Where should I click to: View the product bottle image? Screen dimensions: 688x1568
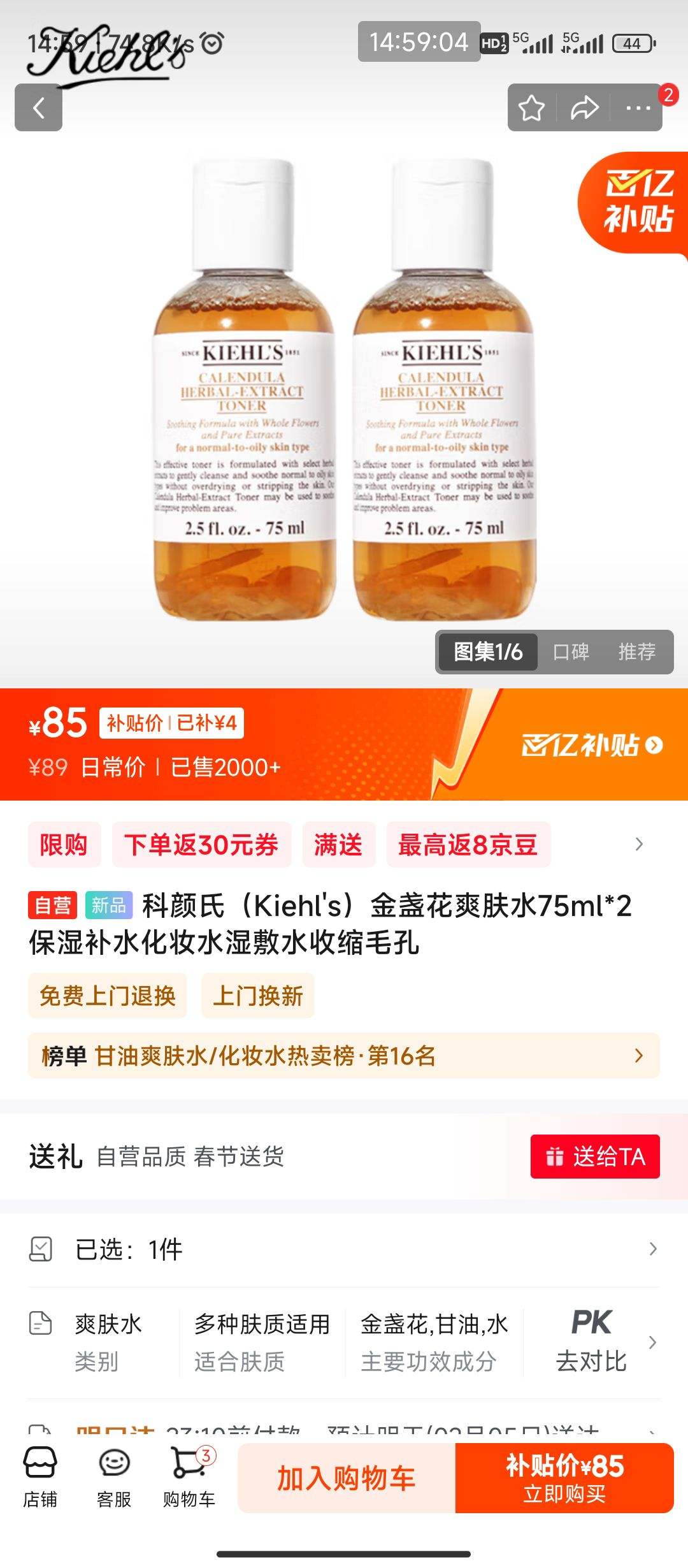click(344, 395)
